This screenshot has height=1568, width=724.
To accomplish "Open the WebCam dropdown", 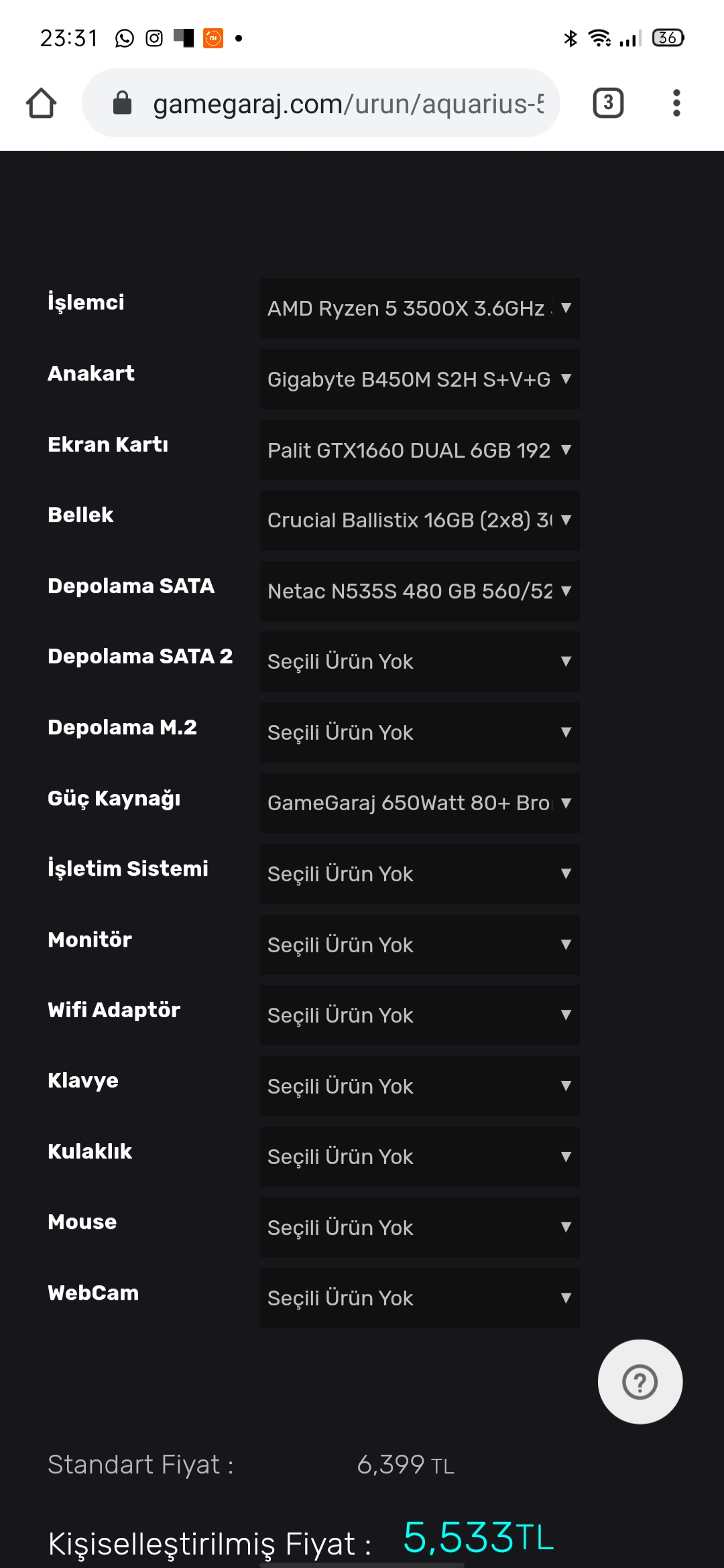I will tap(420, 1298).
